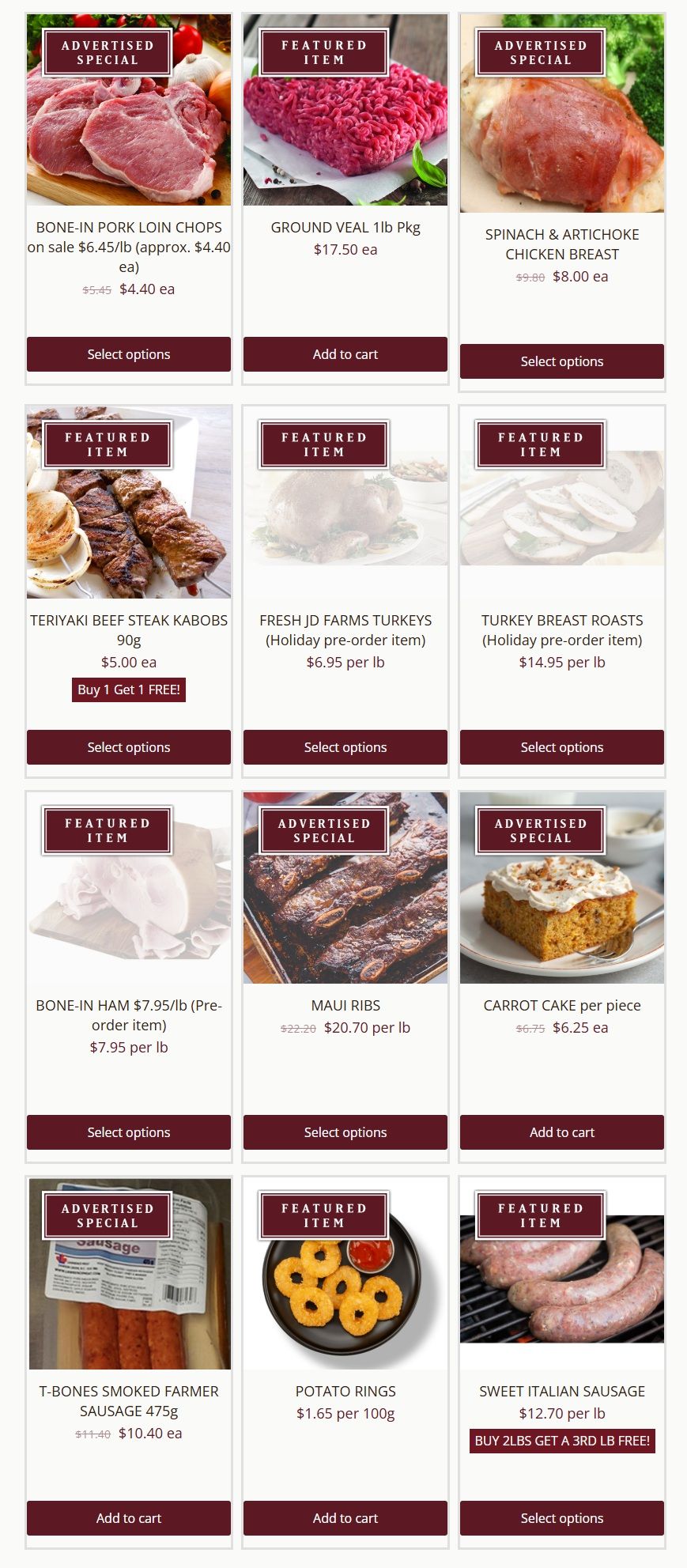Select options for Spinach & Artichoke Chicken Breast

click(561, 361)
